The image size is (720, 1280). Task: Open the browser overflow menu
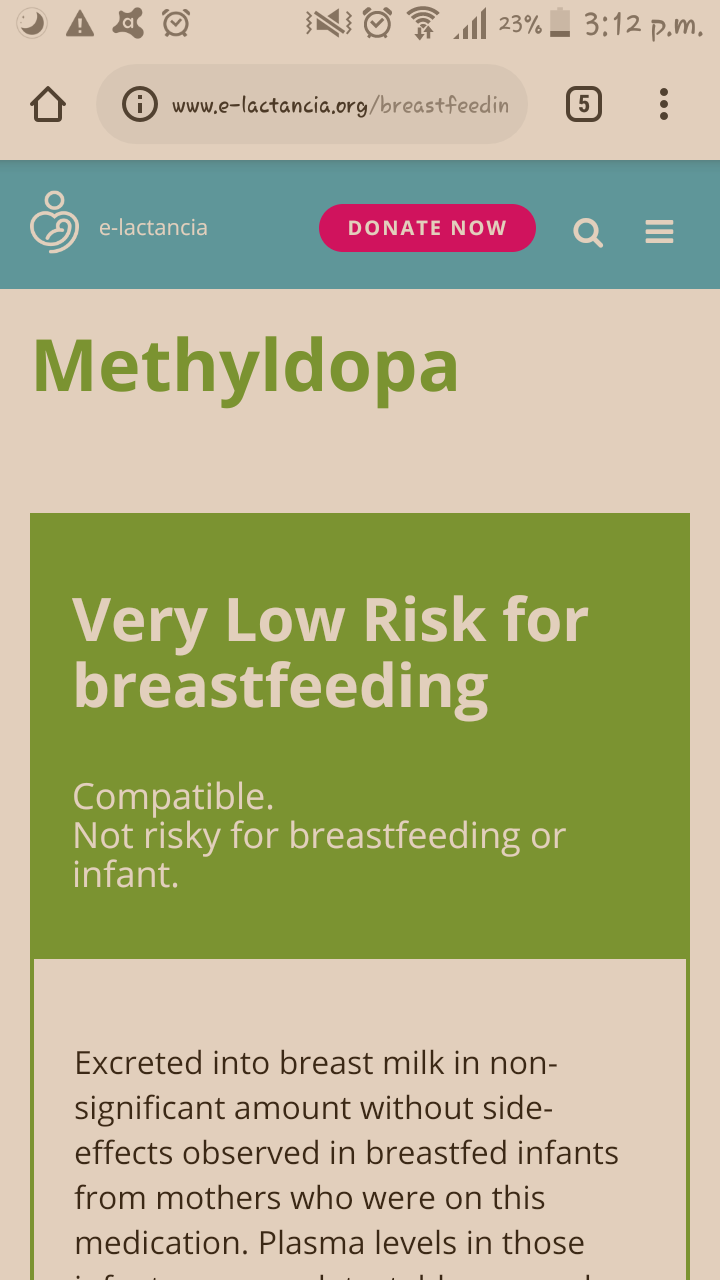click(664, 104)
